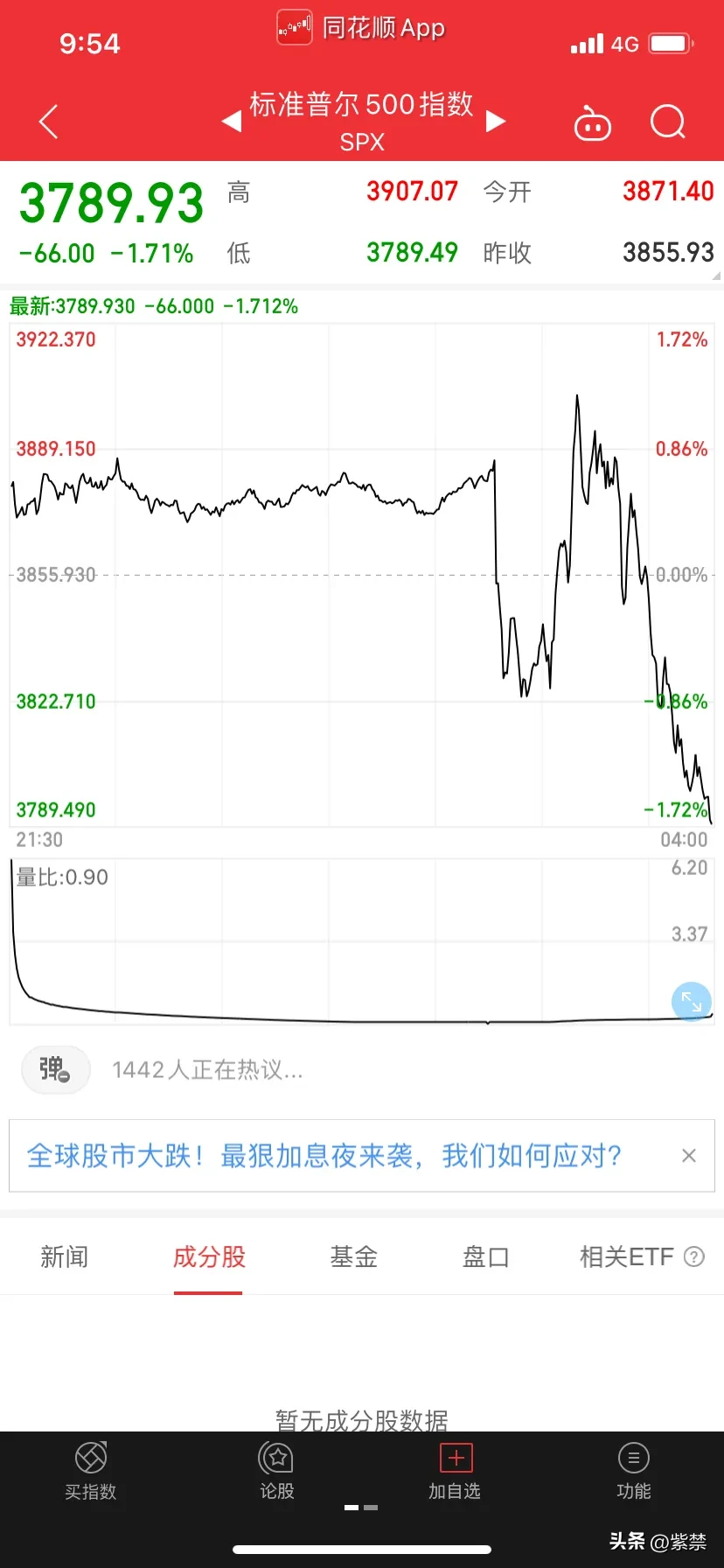Viewport: 724px width, 1568px height.
Task: Open the 1442人正在热议 discussion
Action: pos(207,1070)
